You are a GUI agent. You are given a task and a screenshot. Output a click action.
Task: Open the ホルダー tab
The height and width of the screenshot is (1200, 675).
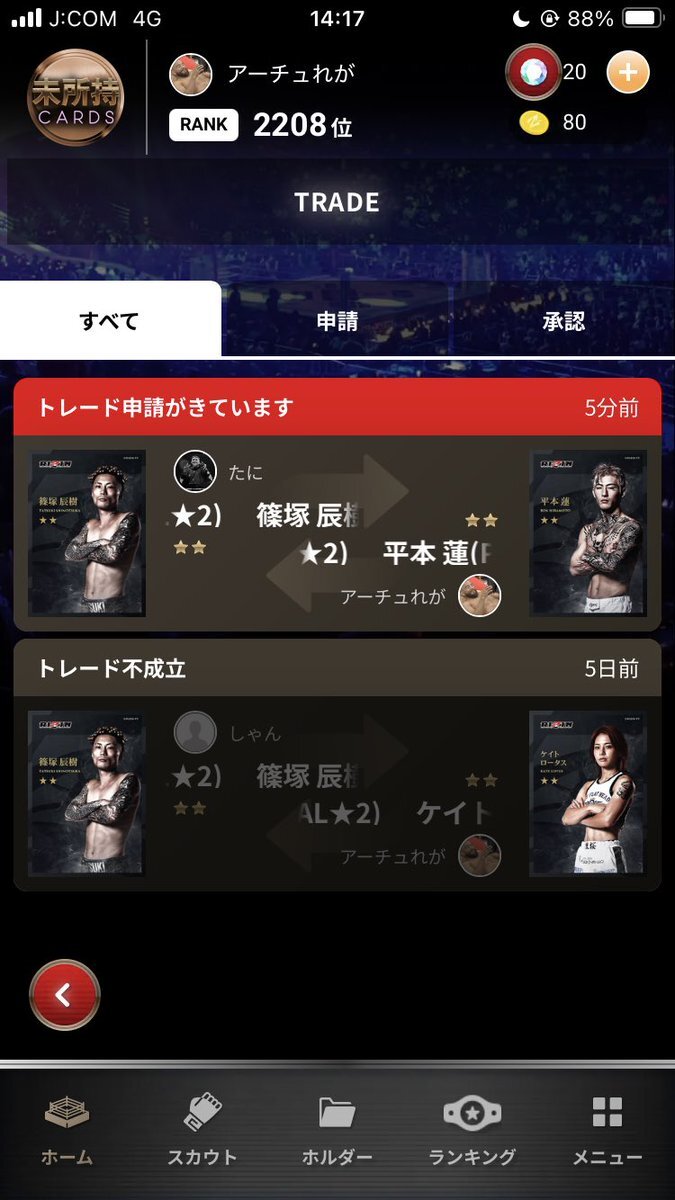tap(337, 1130)
